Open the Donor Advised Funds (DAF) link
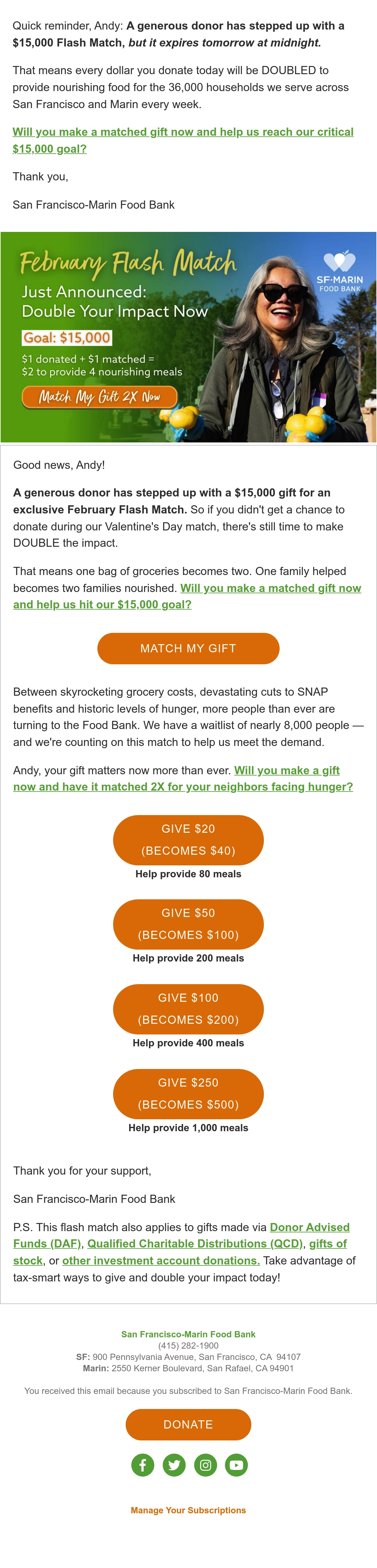The height and width of the screenshot is (1568, 377). (182, 1235)
